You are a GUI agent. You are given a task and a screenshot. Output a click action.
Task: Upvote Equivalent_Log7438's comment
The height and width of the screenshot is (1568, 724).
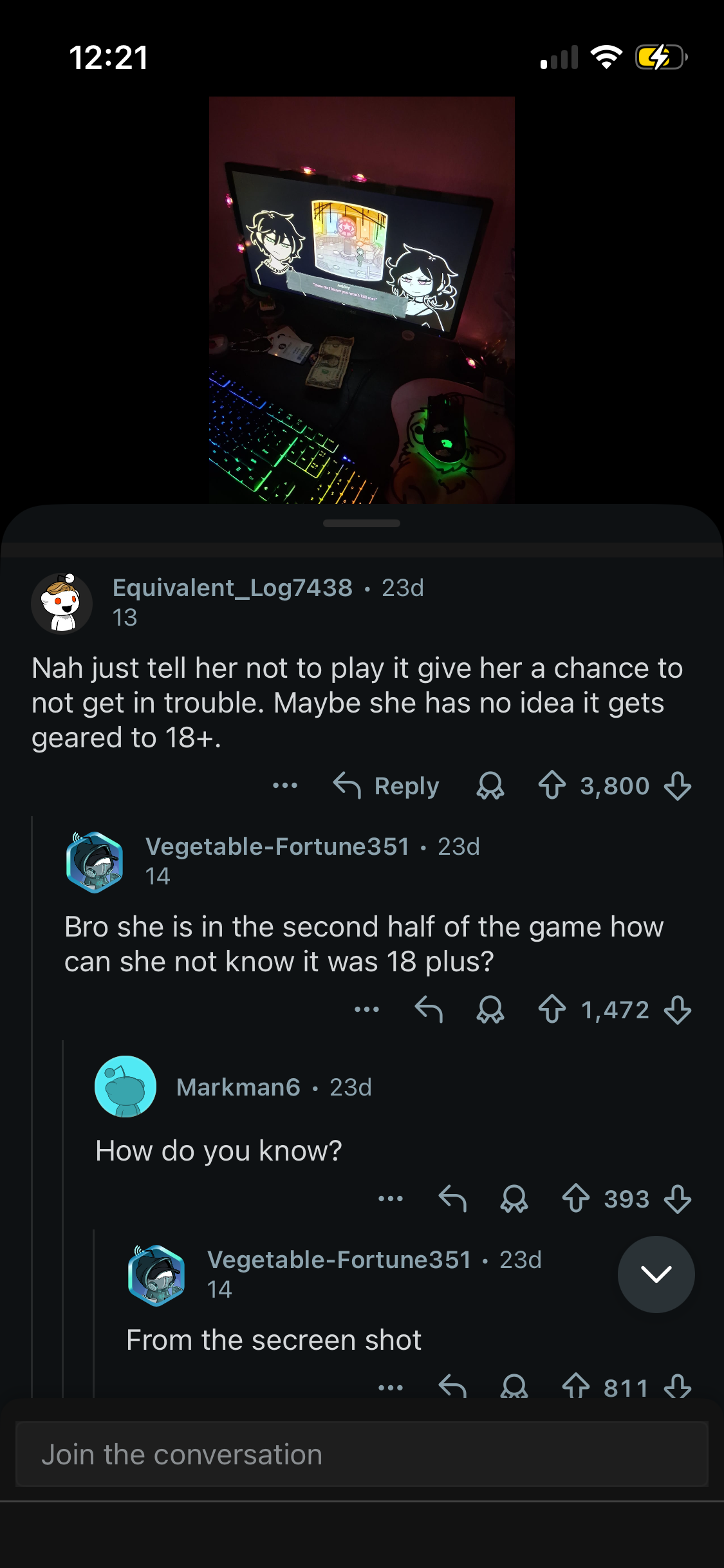[552, 786]
